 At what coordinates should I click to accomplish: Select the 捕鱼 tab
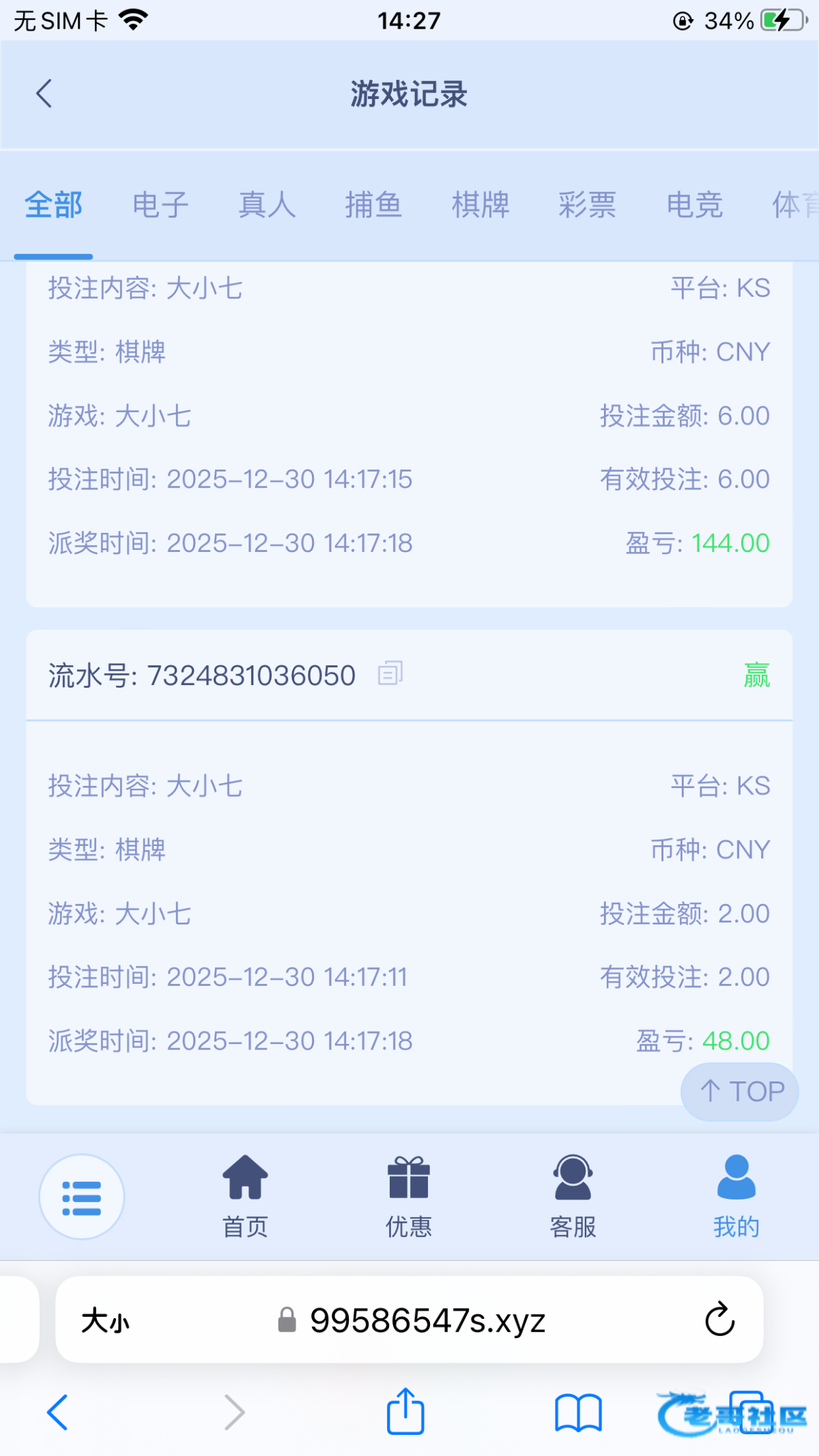373,205
